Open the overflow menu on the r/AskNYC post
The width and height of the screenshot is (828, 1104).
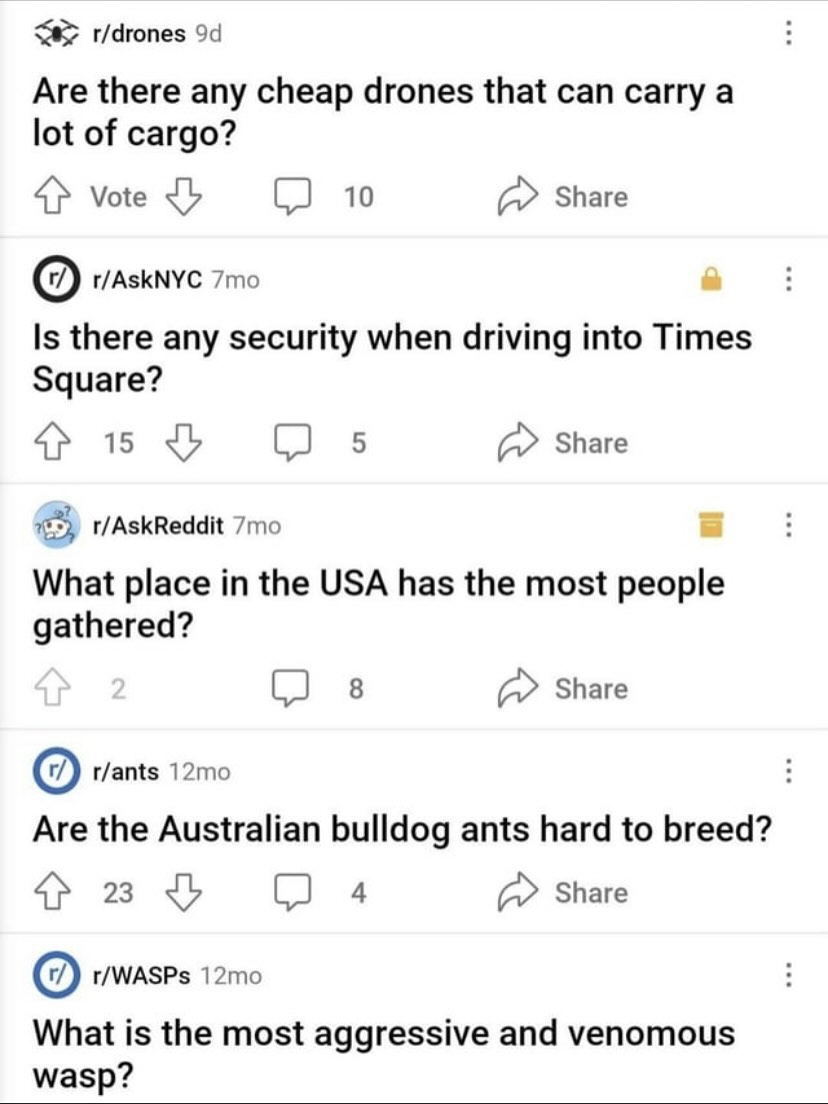pyautogui.click(x=789, y=279)
